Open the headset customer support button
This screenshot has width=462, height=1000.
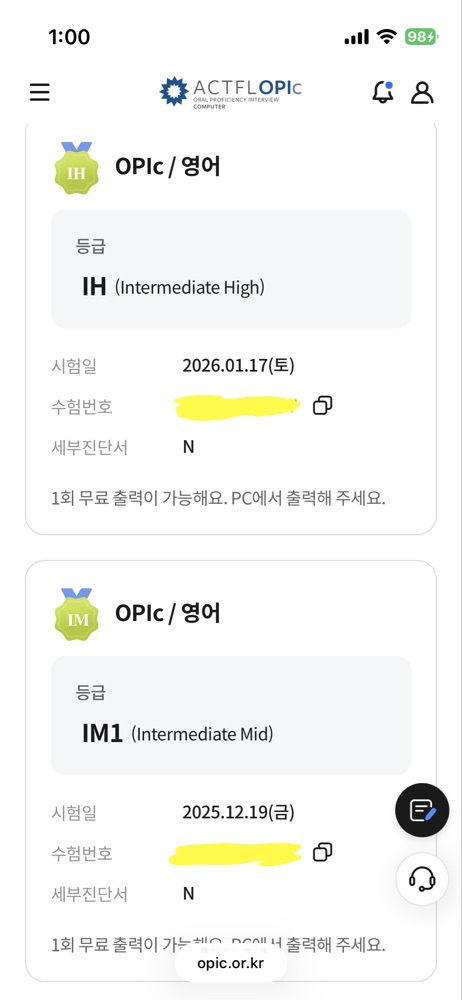(x=422, y=879)
